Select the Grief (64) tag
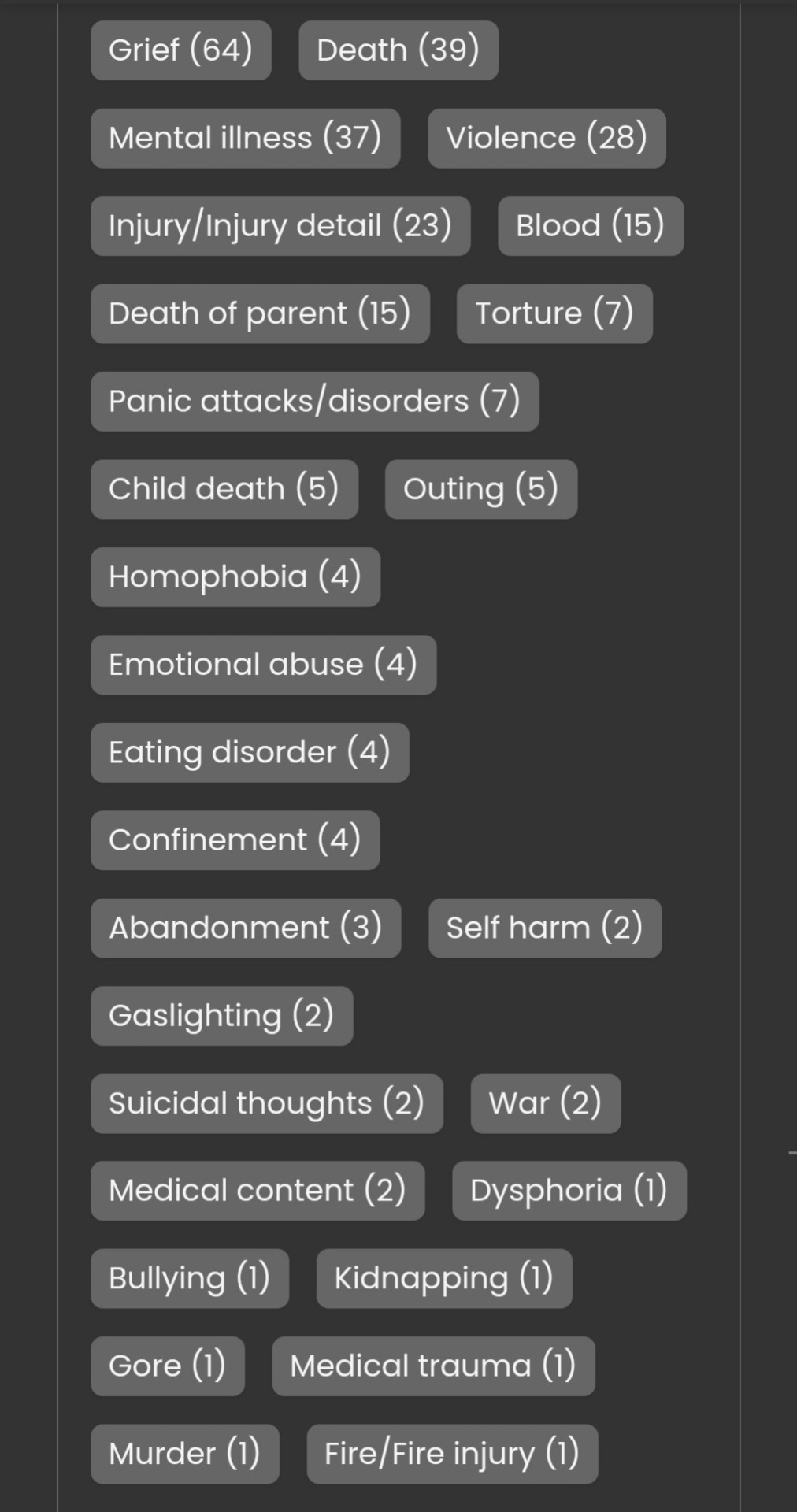This screenshot has height=1512, width=797. tap(180, 50)
